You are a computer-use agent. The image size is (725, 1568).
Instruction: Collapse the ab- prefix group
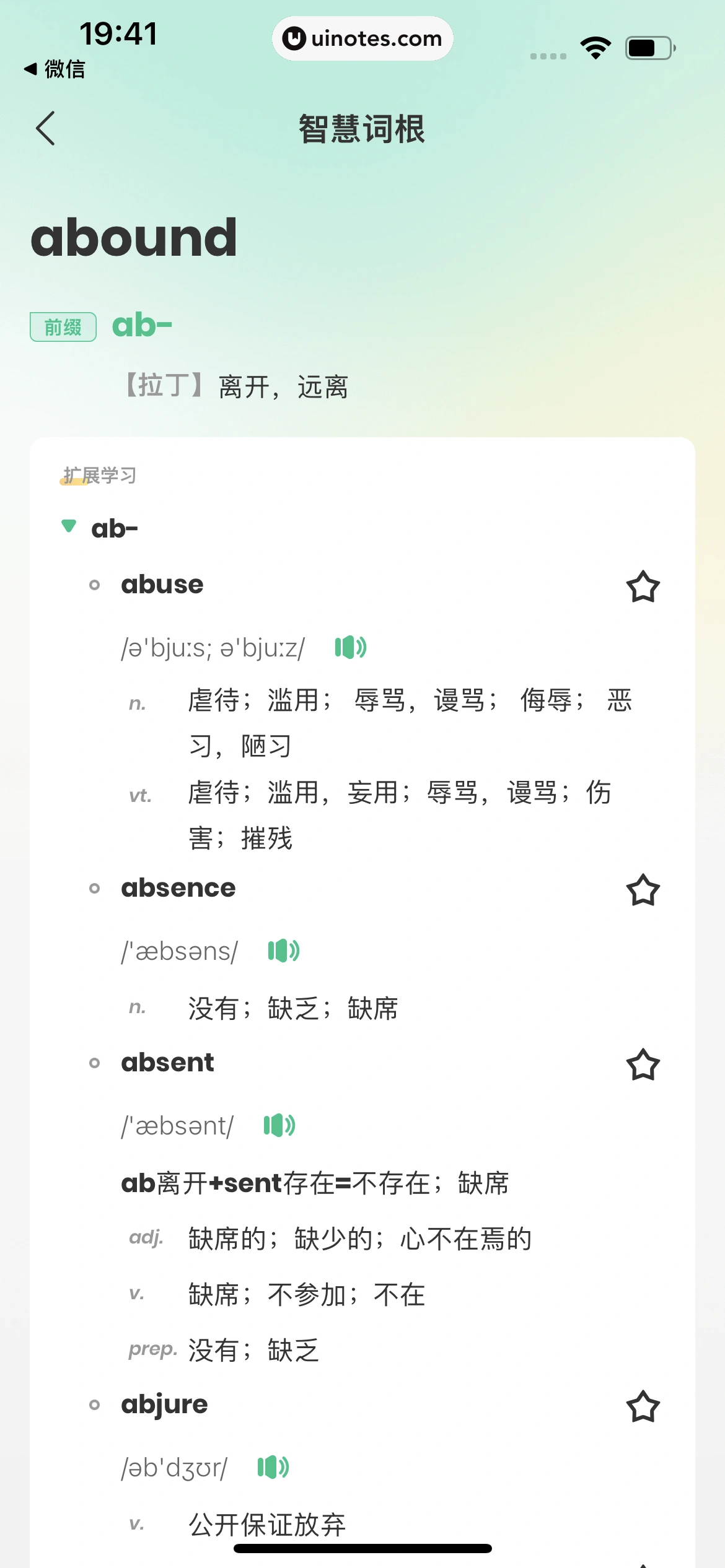click(69, 526)
